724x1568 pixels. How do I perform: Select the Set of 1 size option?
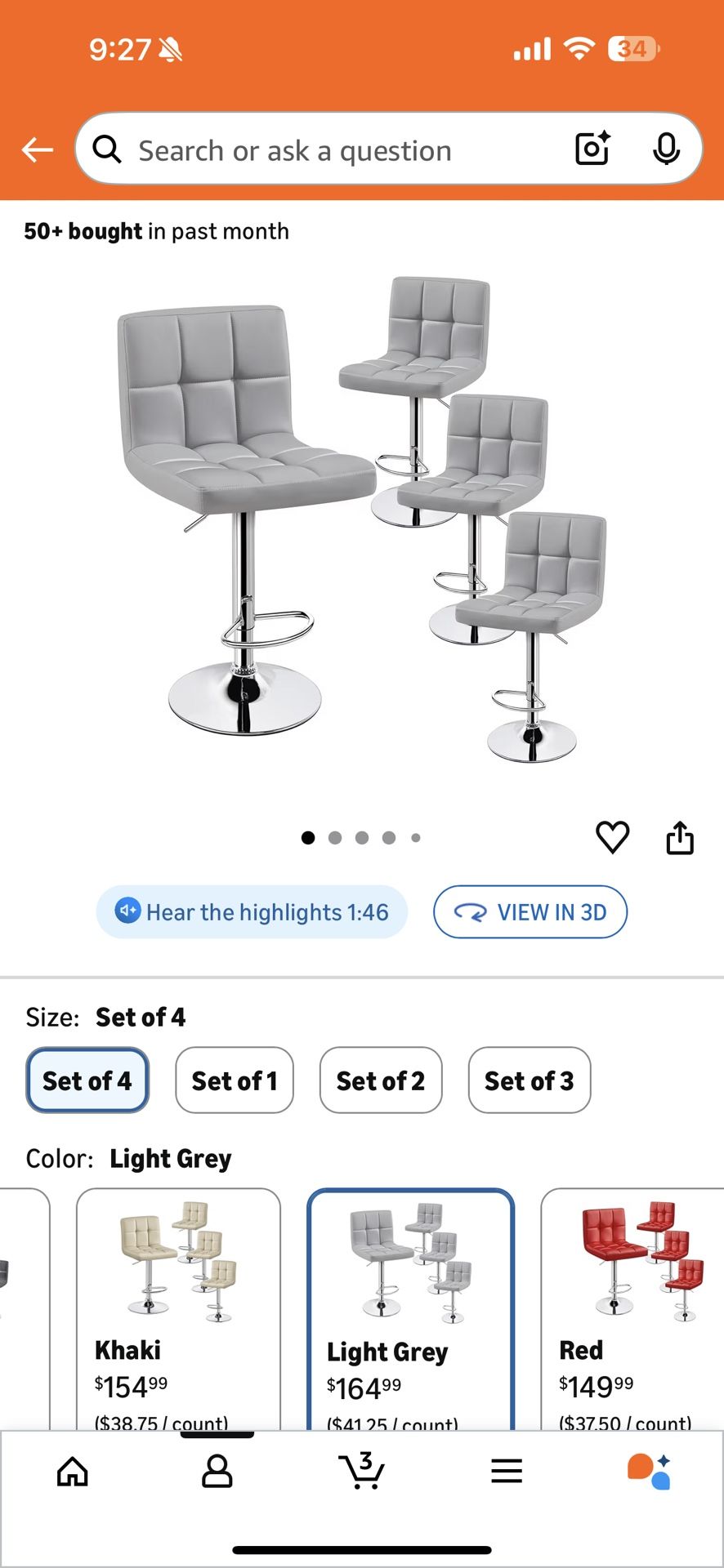pos(234,1080)
